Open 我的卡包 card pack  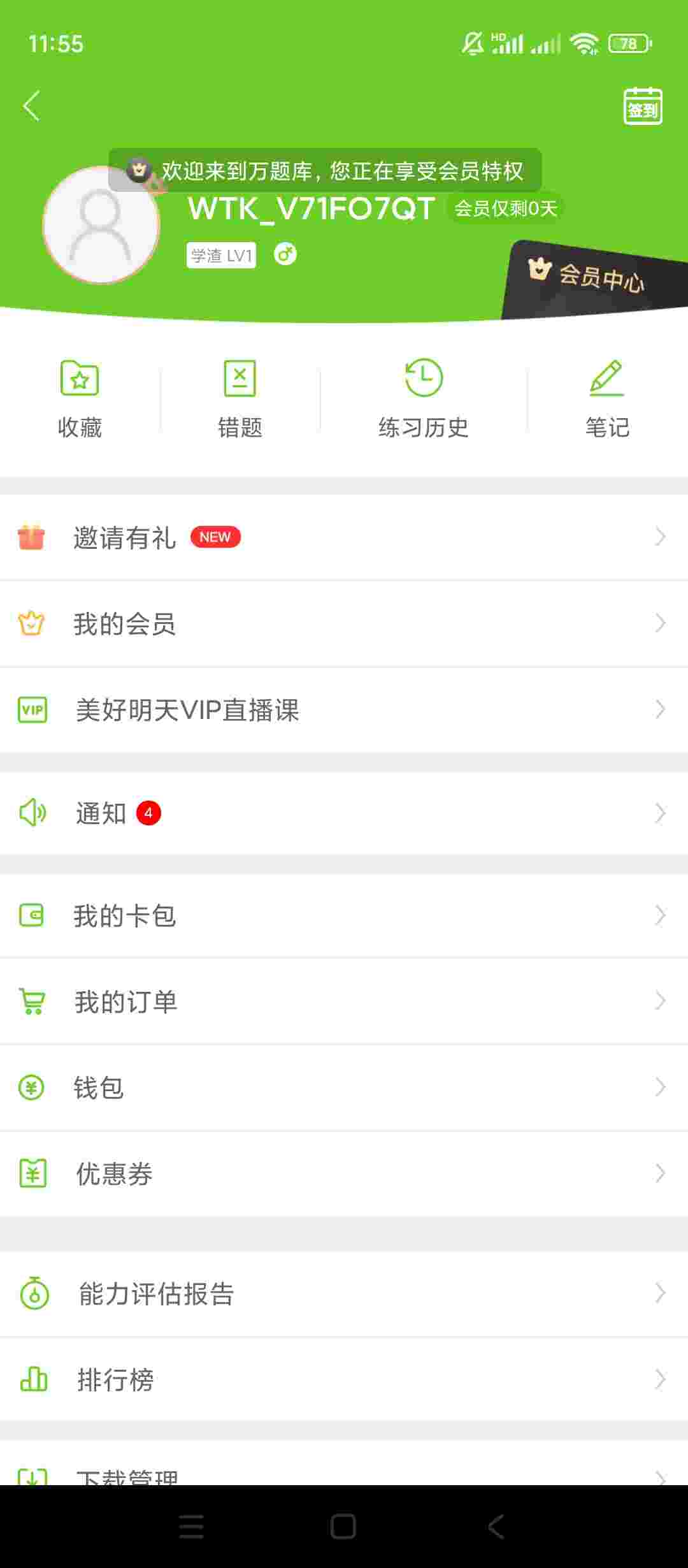(344, 915)
